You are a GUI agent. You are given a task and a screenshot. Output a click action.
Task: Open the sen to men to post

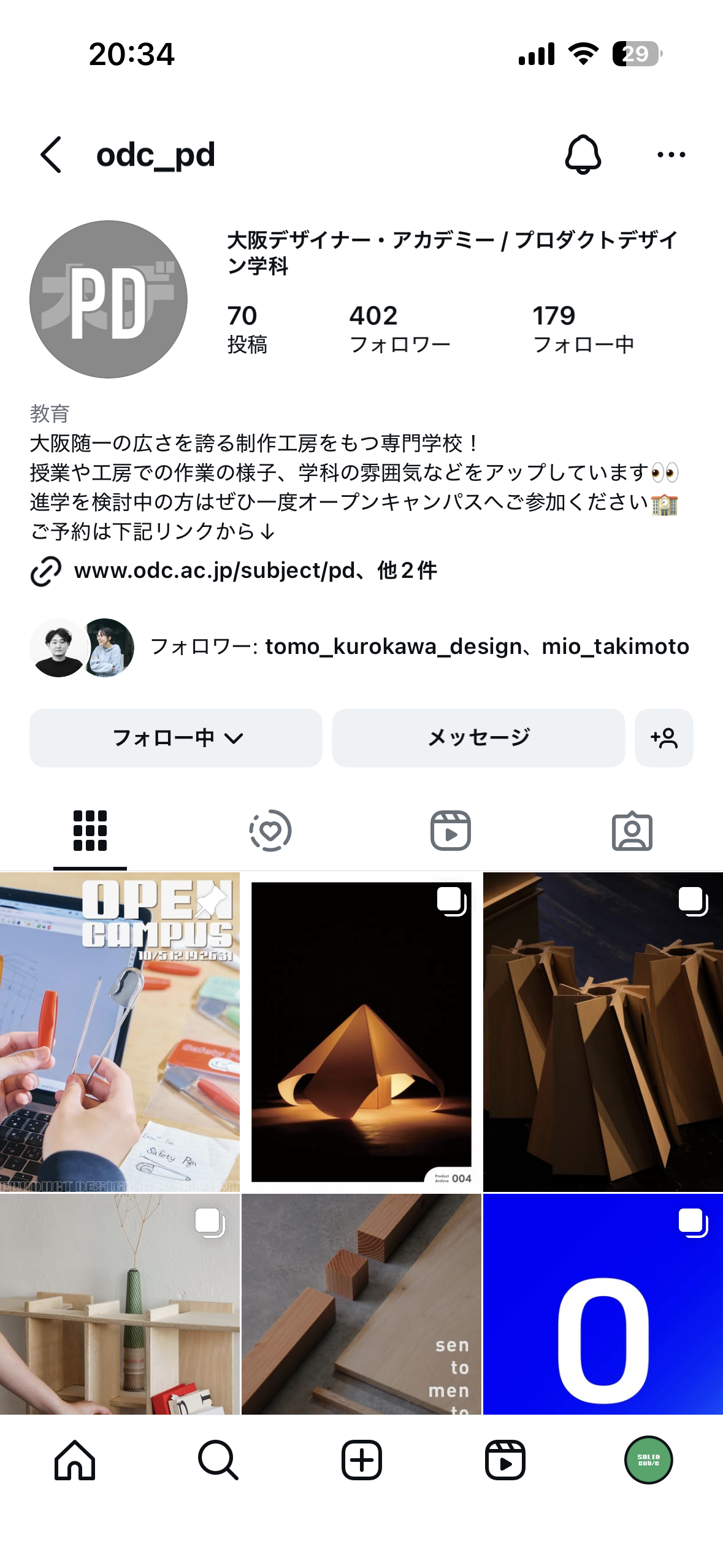click(361, 1304)
